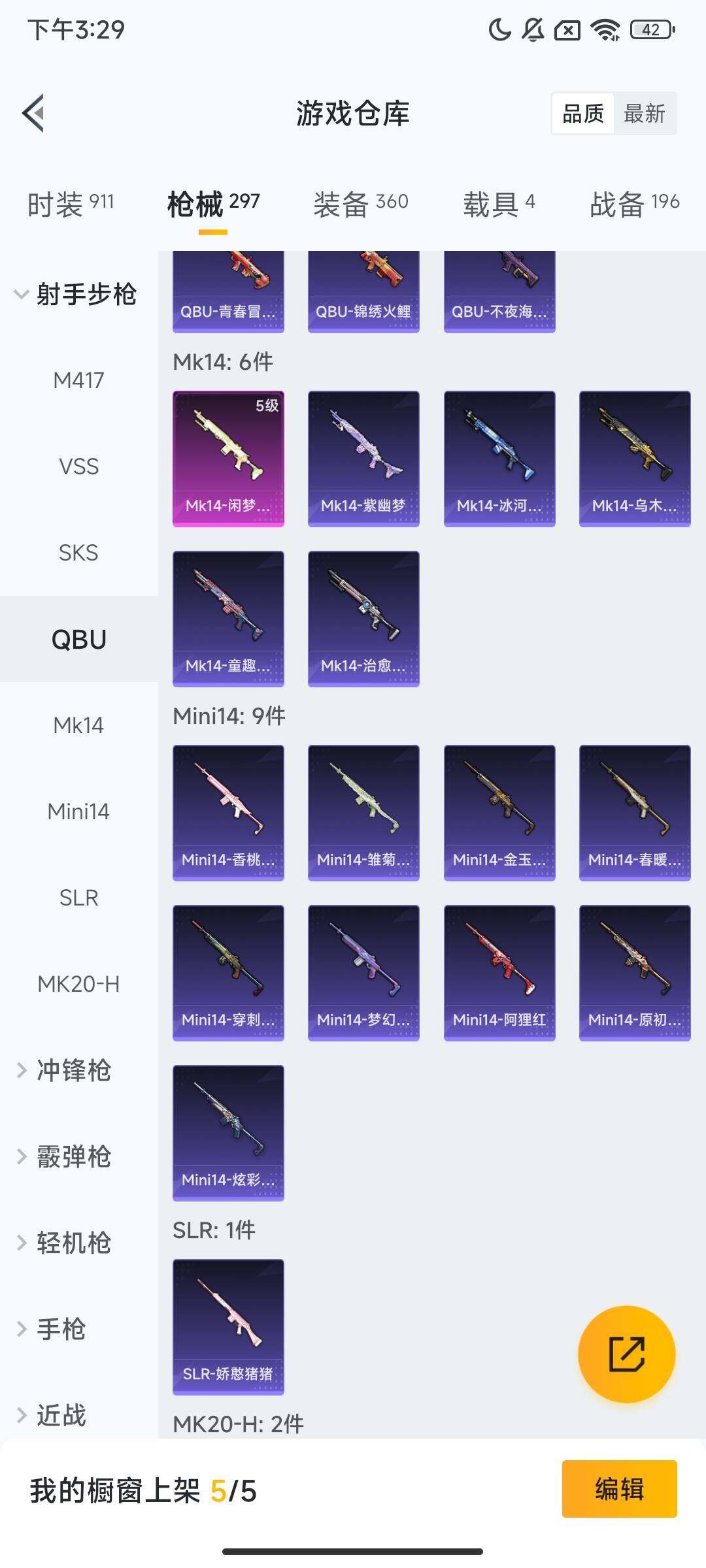Go back using the top-left arrow
Image resolution: width=706 pixels, height=1568 pixels.
(x=34, y=113)
